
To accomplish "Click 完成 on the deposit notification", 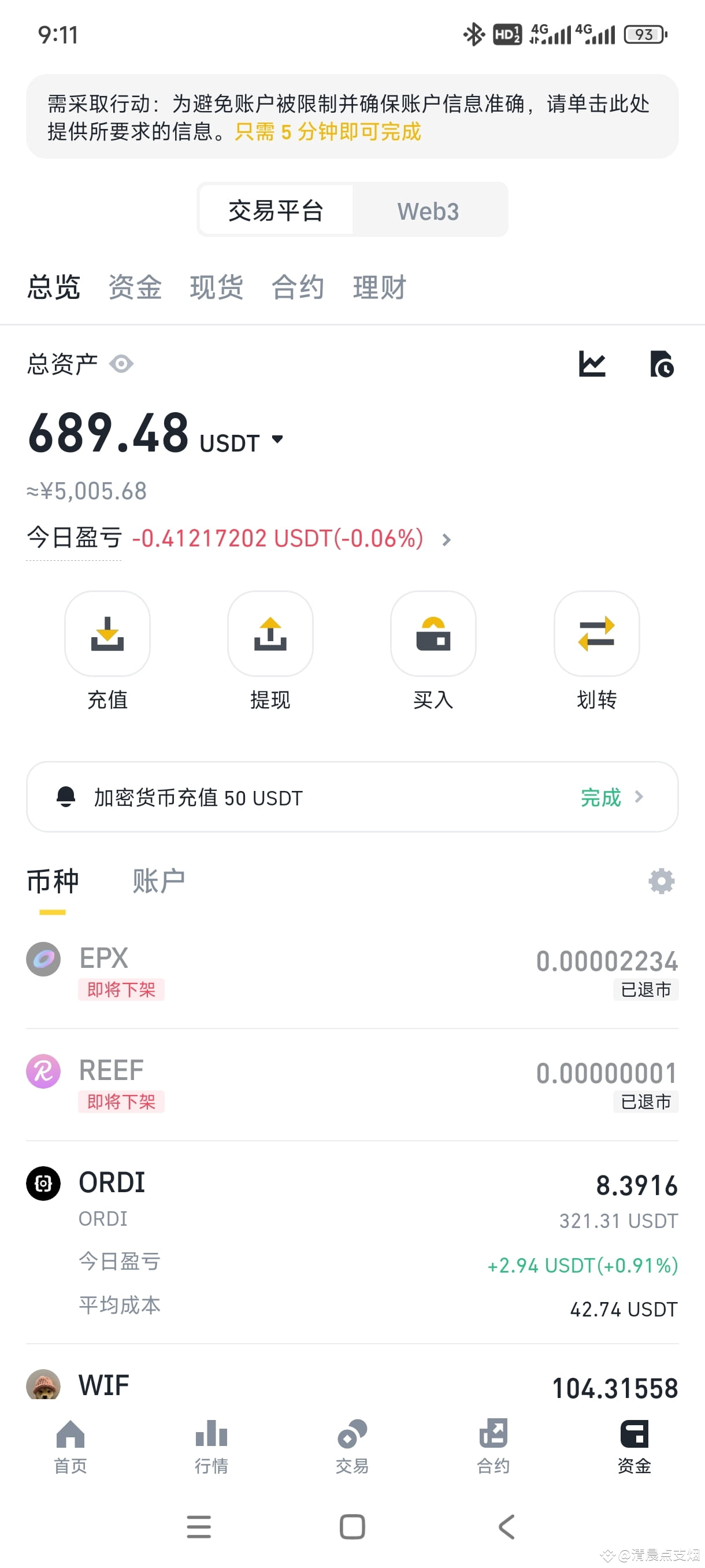I will pos(600,797).
